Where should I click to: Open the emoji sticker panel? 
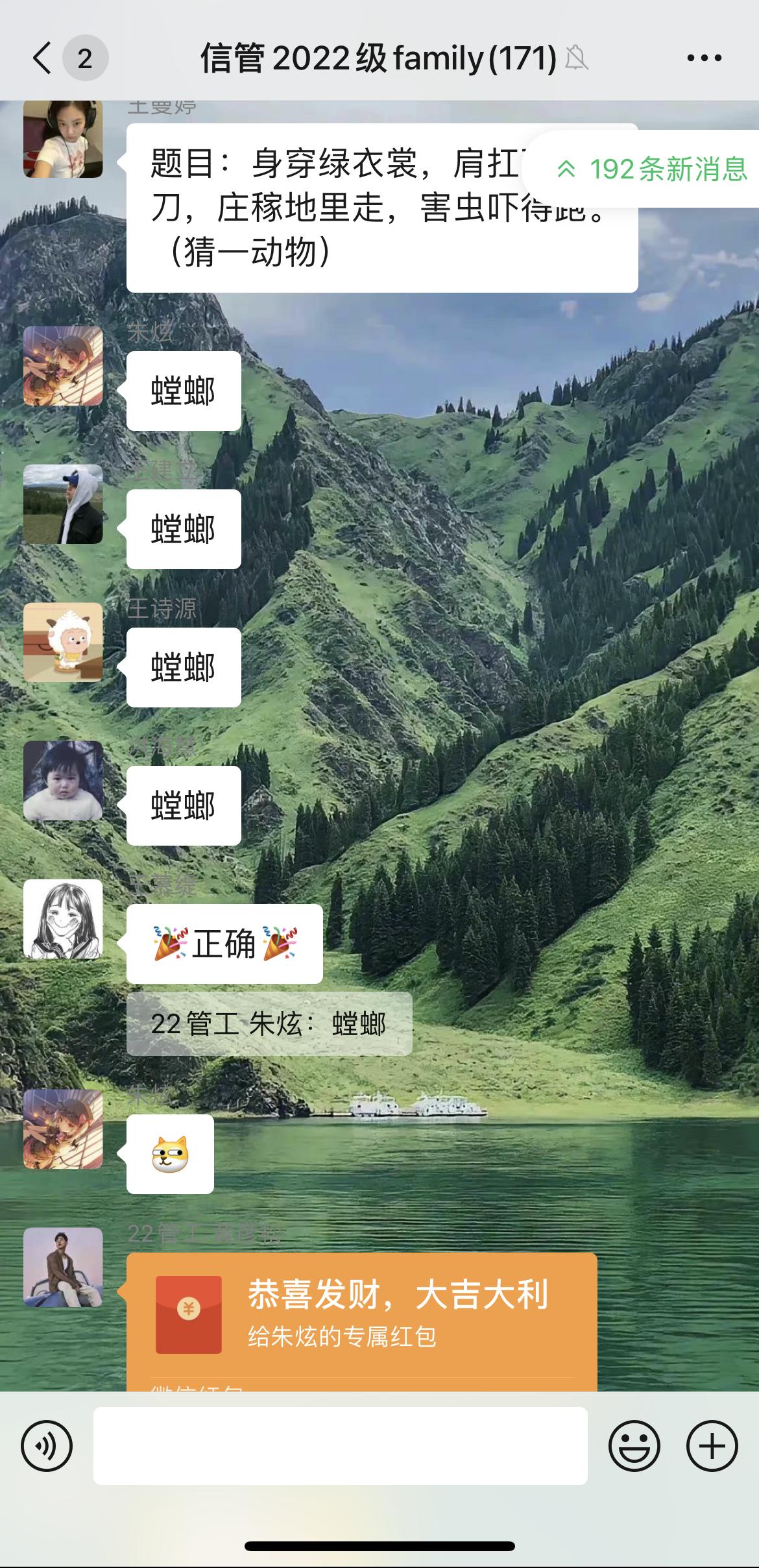coord(634,1445)
